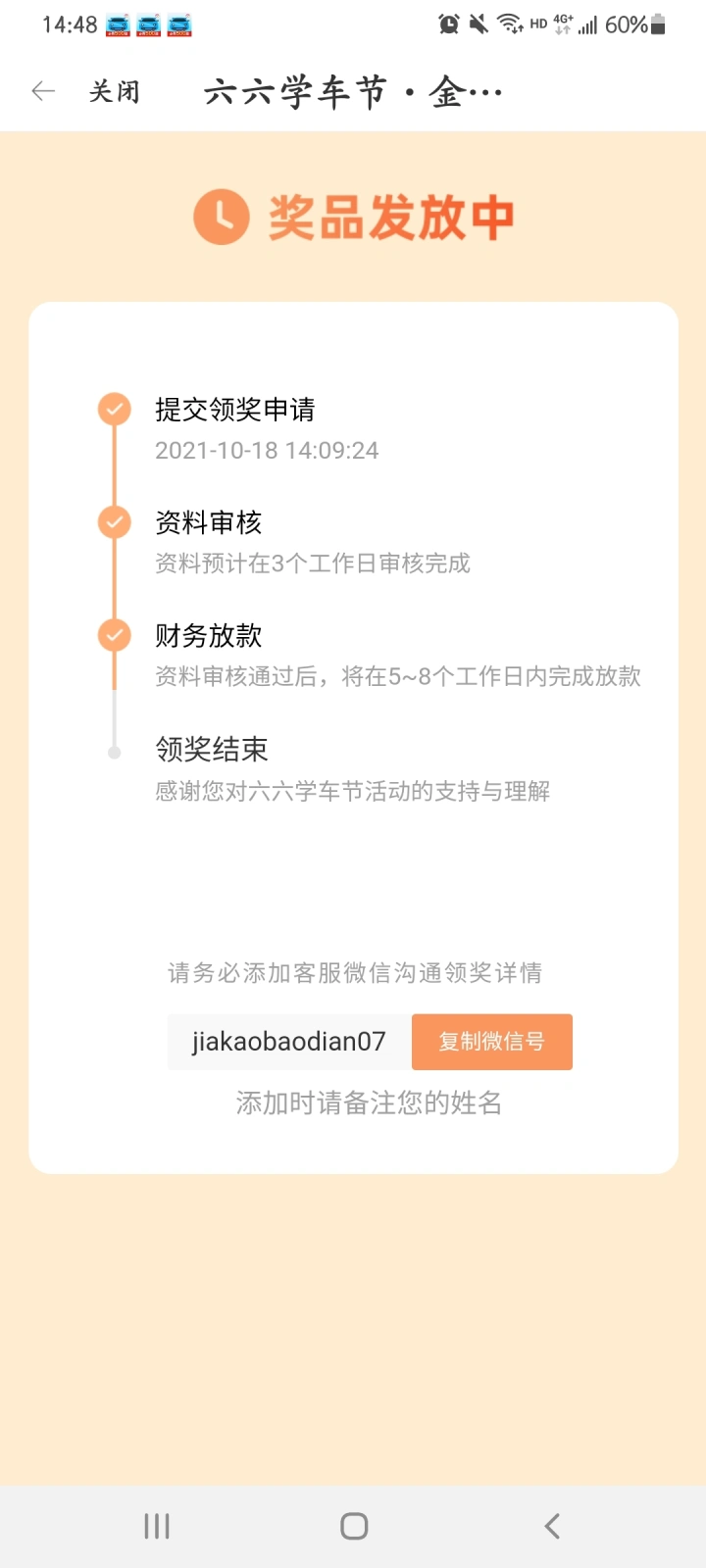Viewport: 706px width, 1568px height.
Task: Close the page with 关闭
Action: click(114, 92)
